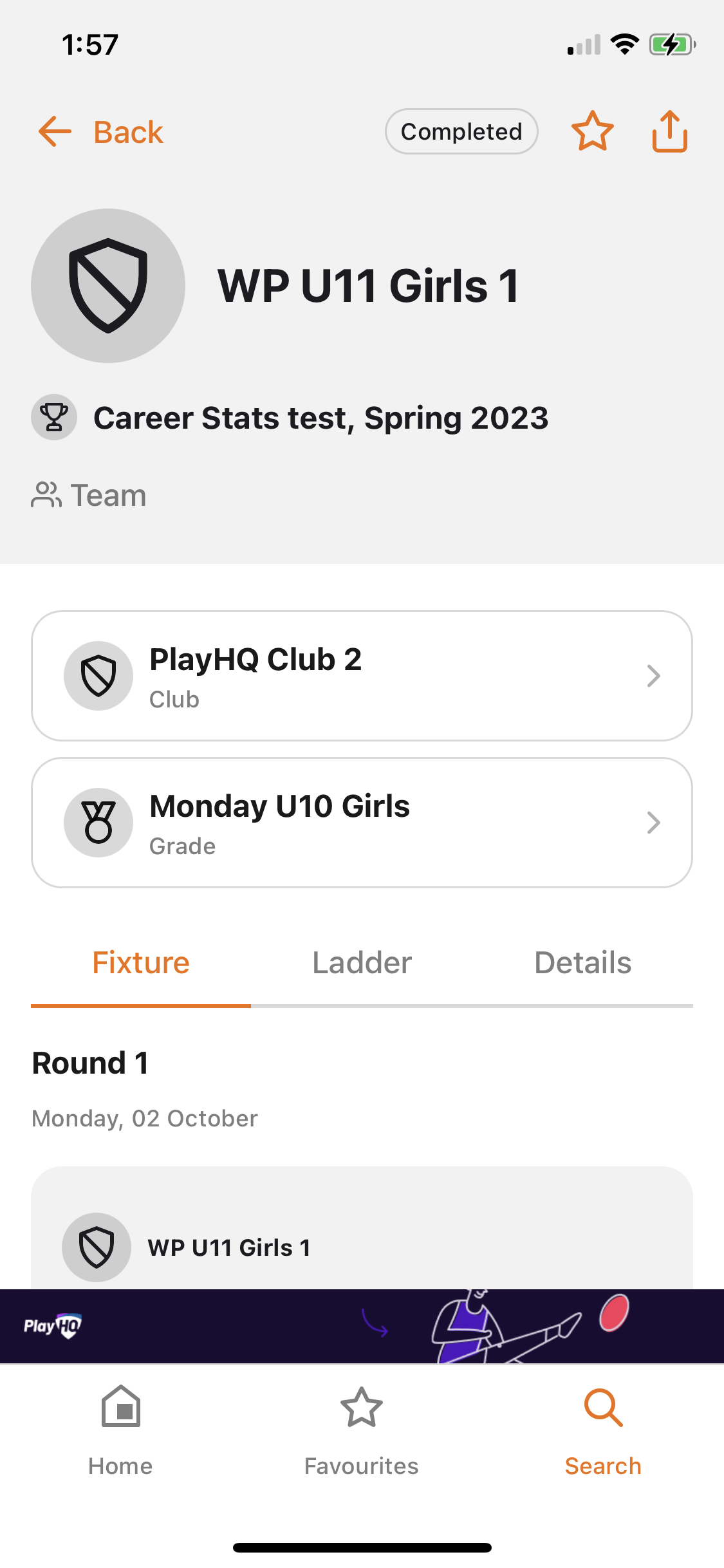Viewport: 724px width, 1568px height.
Task: Switch to the Details tab
Action: point(582,963)
